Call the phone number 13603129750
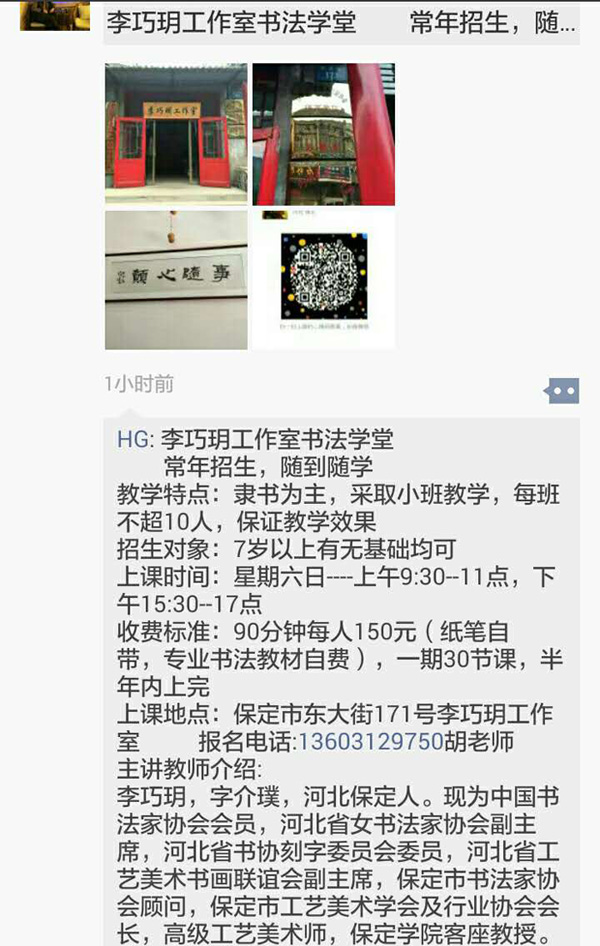 click(370, 742)
